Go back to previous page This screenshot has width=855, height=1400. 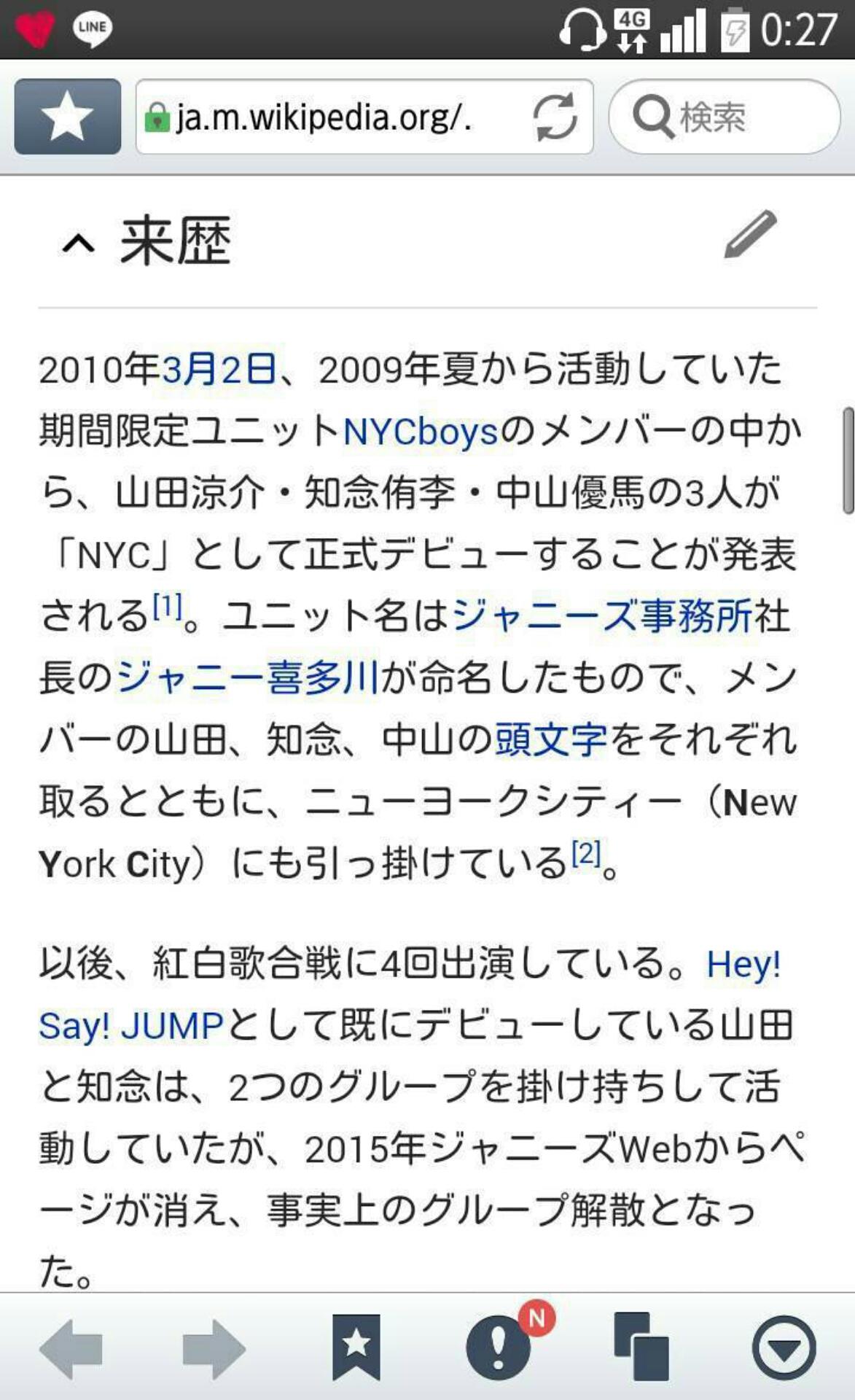coord(71,1349)
